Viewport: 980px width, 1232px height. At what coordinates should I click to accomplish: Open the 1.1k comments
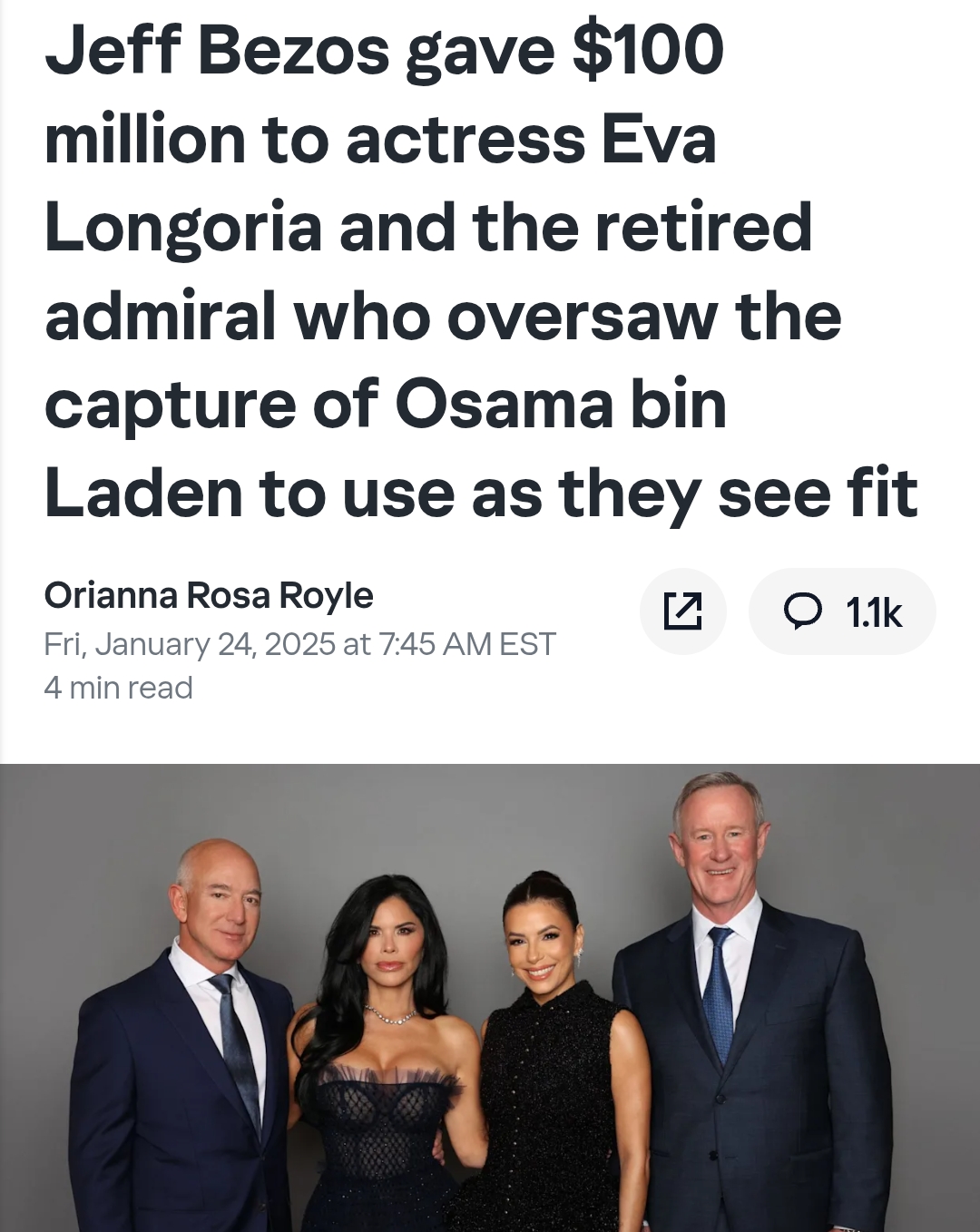pos(842,611)
